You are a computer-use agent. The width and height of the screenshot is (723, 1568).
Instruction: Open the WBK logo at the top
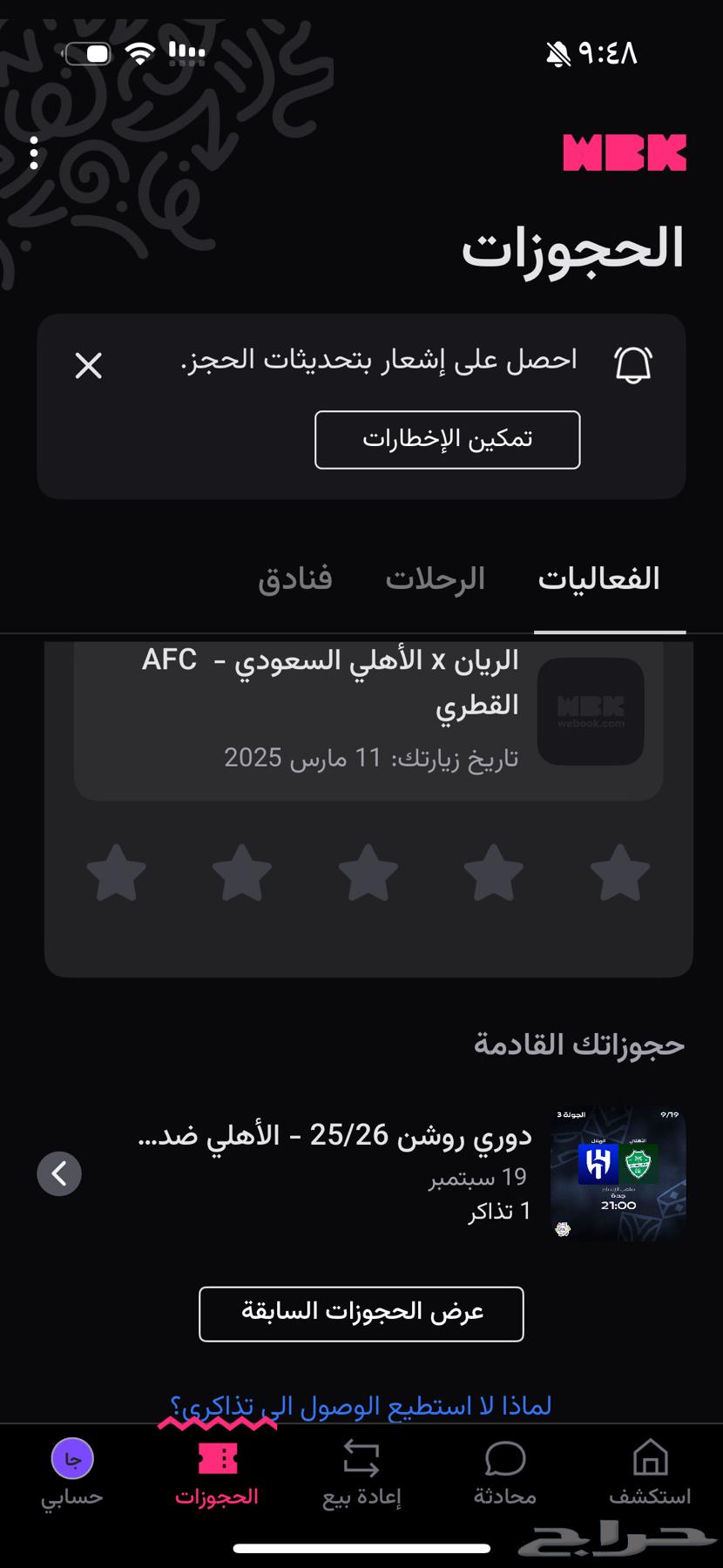(x=625, y=152)
